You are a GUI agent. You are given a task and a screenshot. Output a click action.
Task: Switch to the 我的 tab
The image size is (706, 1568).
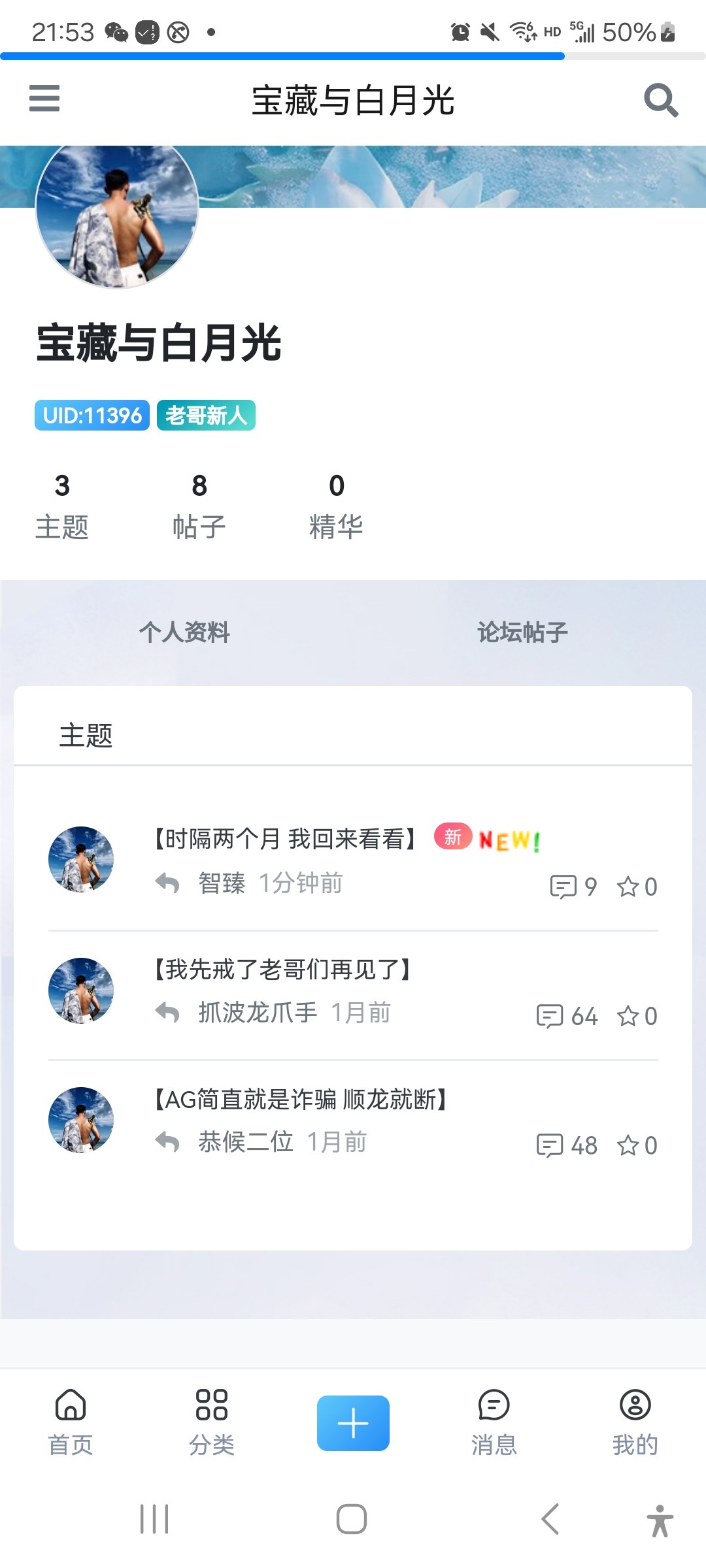click(x=635, y=1423)
